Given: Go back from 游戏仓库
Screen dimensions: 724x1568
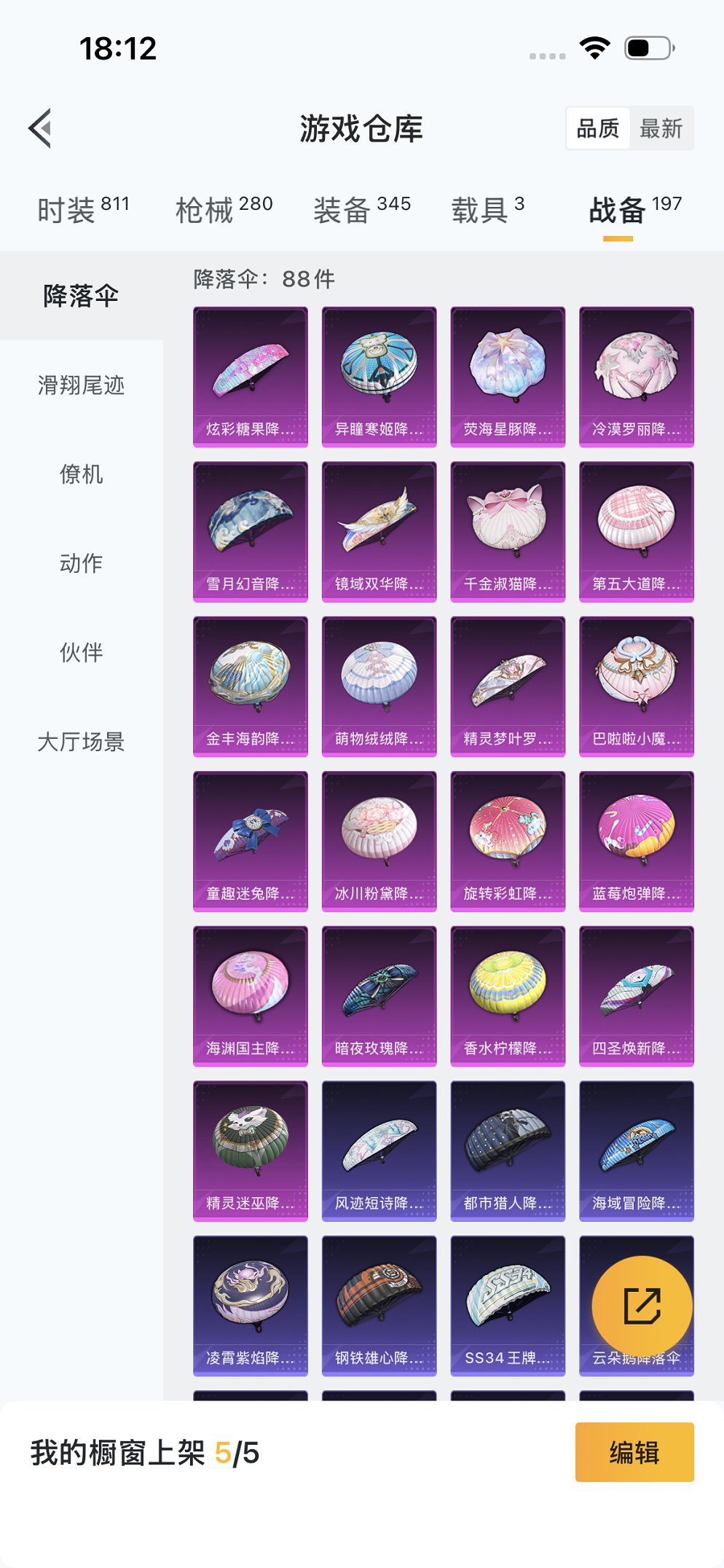Looking at the screenshot, I should (x=41, y=128).
